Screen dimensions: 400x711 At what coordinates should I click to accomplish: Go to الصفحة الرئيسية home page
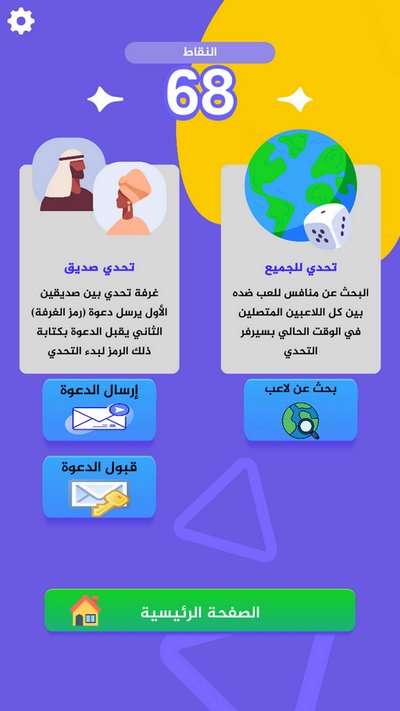point(200,610)
